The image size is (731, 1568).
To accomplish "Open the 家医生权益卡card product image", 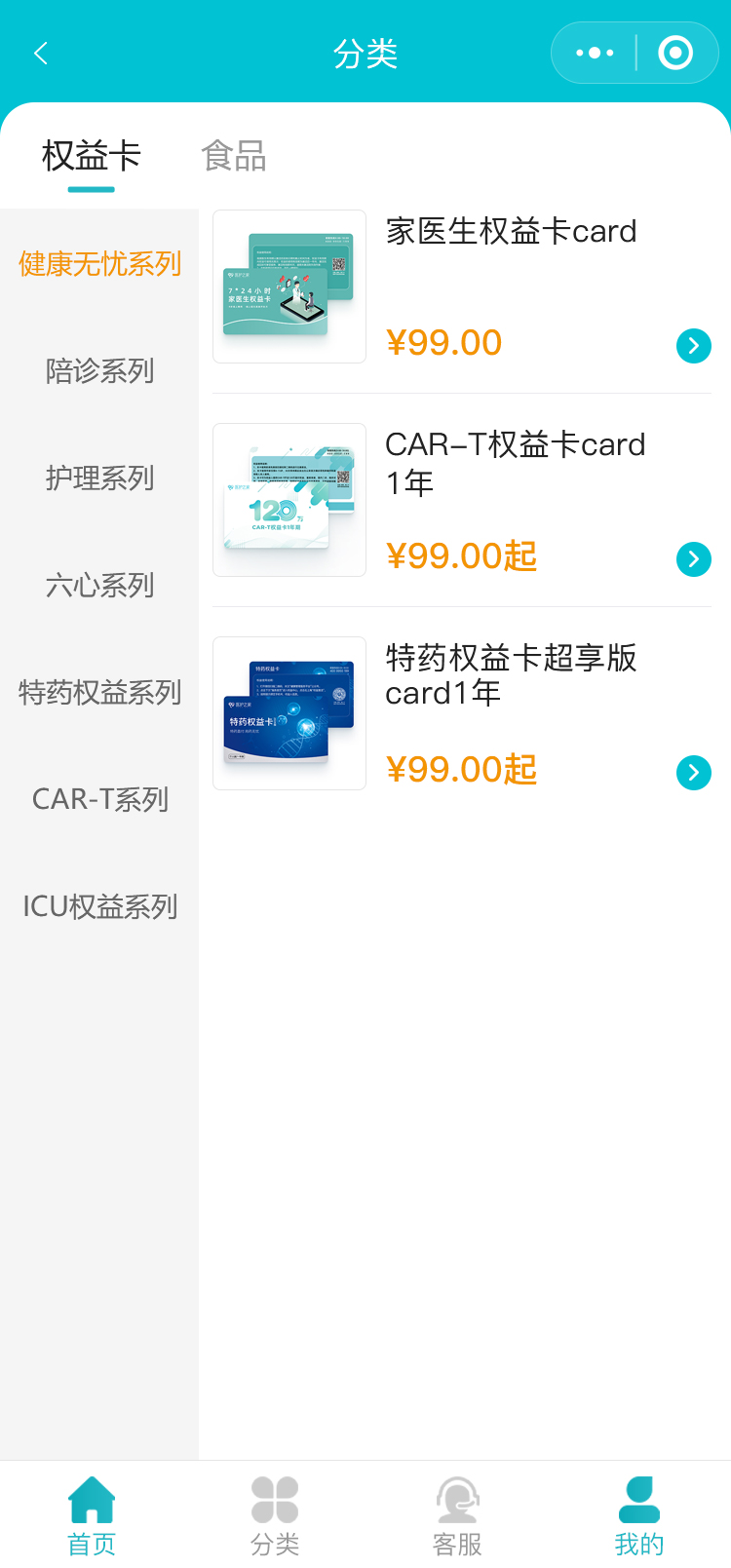I will pyautogui.click(x=289, y=287).
